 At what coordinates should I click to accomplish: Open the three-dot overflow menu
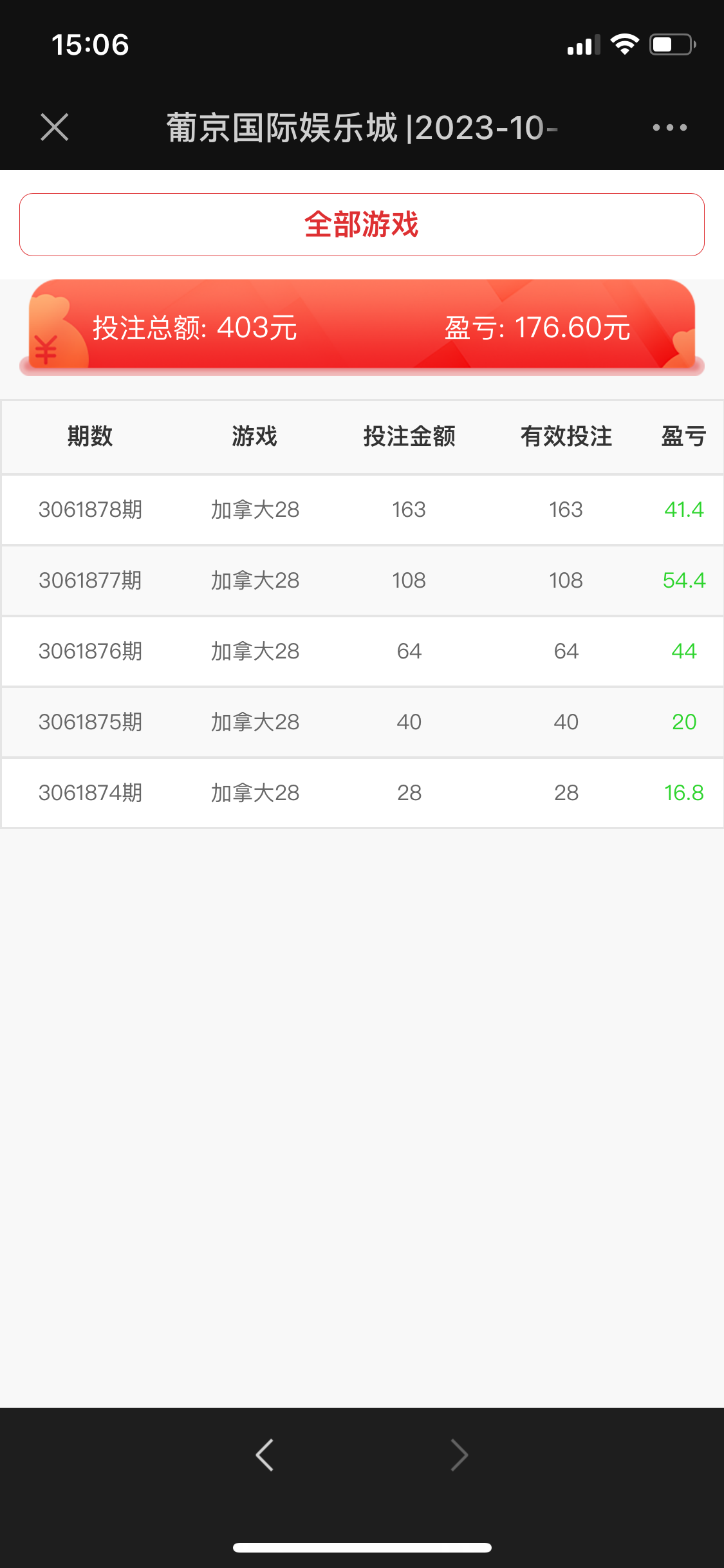pos(669,127)
